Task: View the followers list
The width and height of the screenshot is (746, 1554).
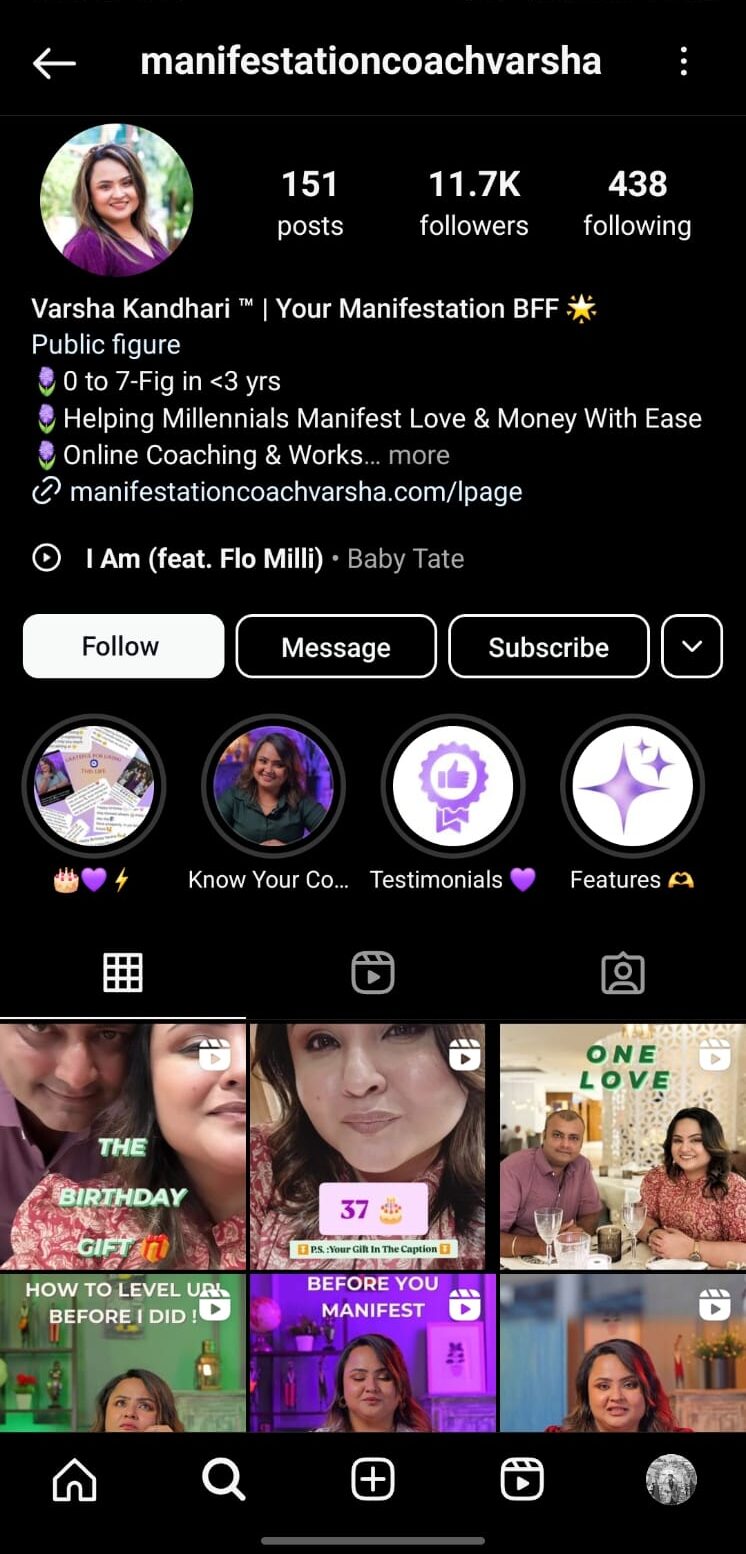Action: (474, 202)
